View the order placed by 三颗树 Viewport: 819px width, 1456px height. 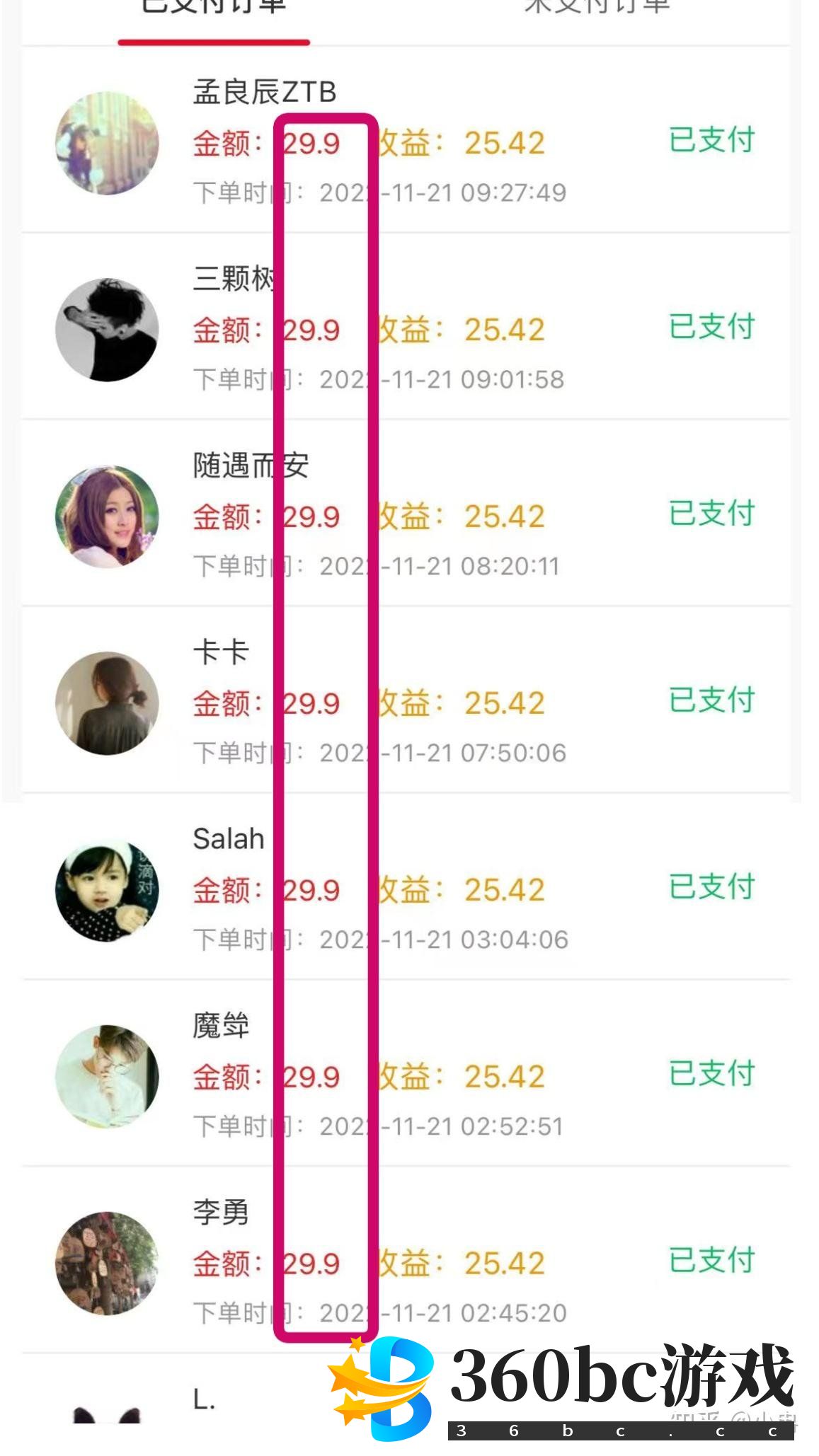point(405,328)
